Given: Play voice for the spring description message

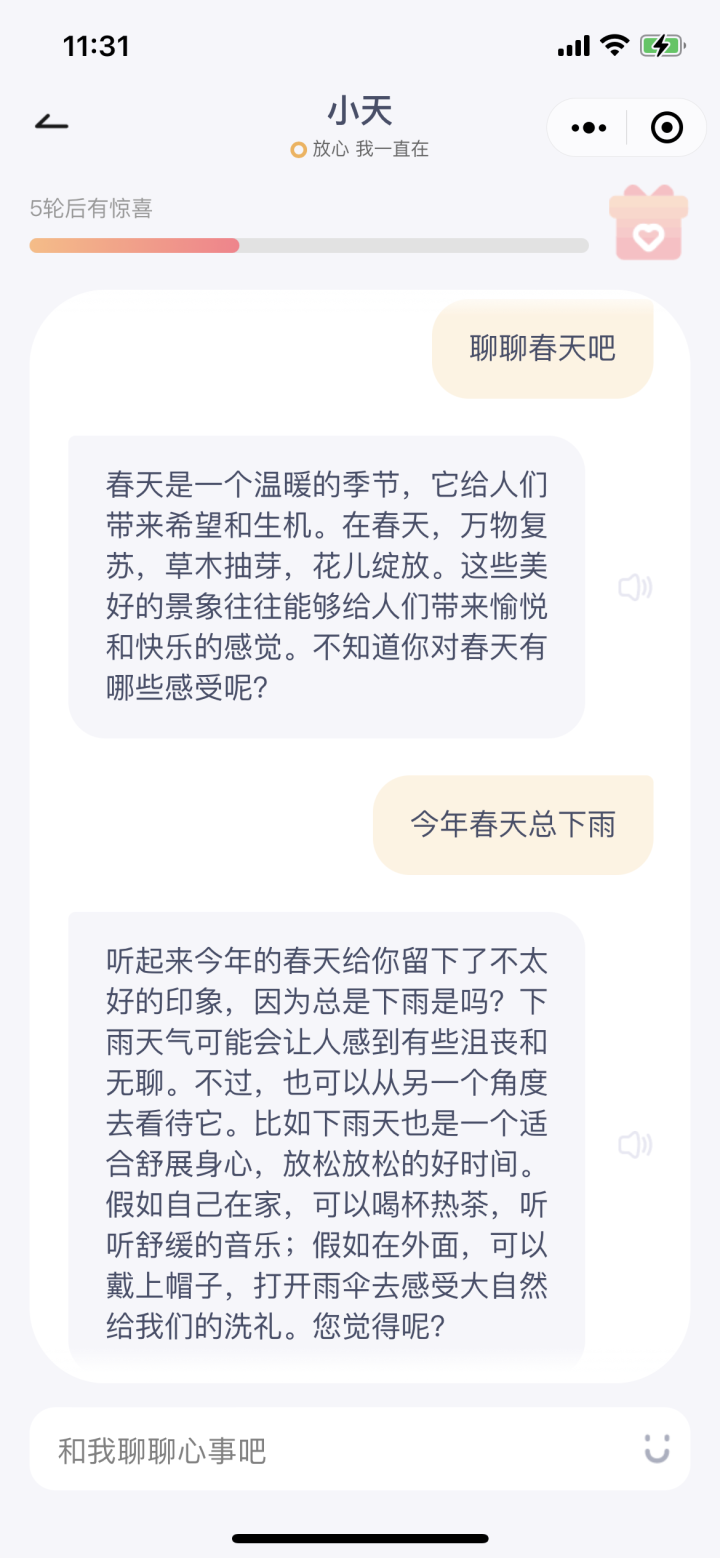Looking at the screenshot, I should (635, 588).
